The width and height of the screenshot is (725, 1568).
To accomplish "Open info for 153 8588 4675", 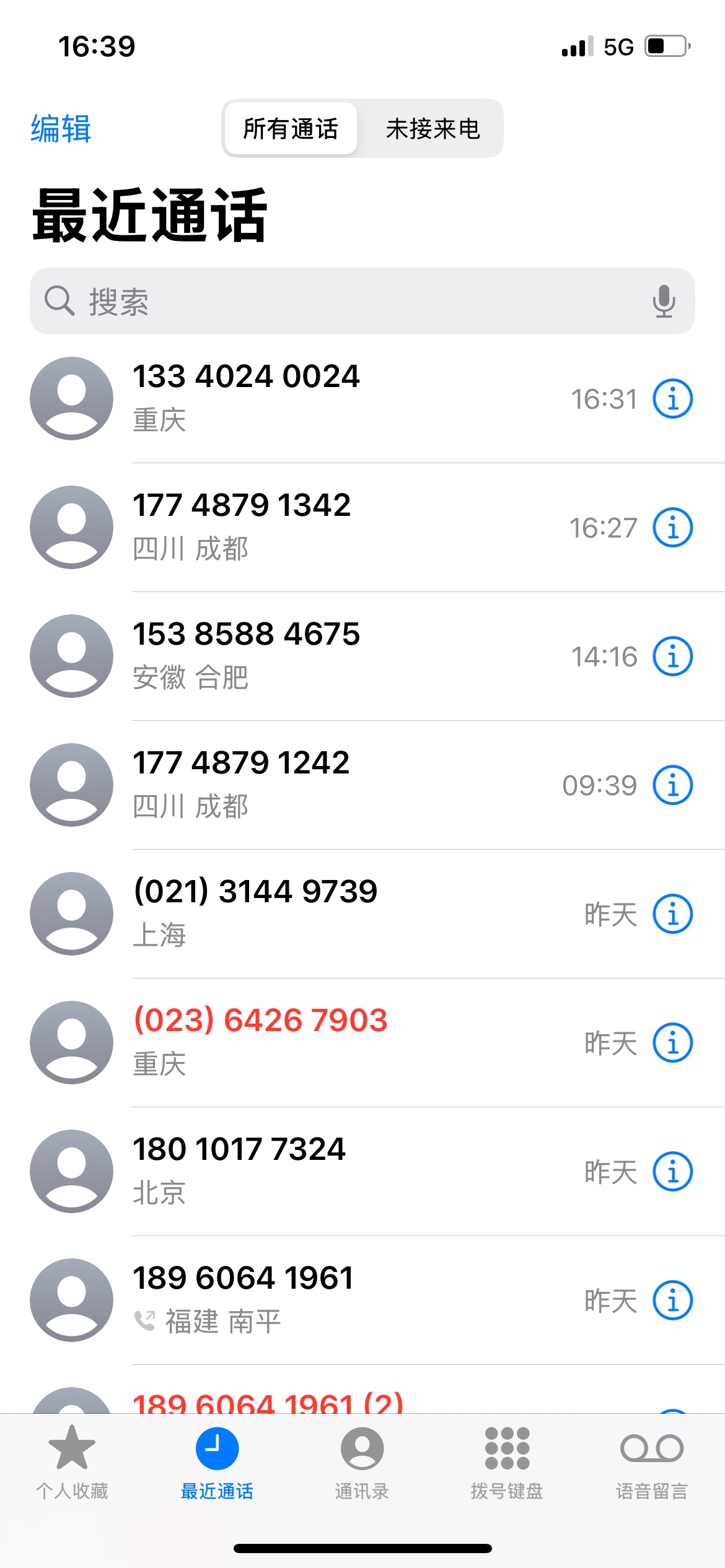I will coord(672,656).
